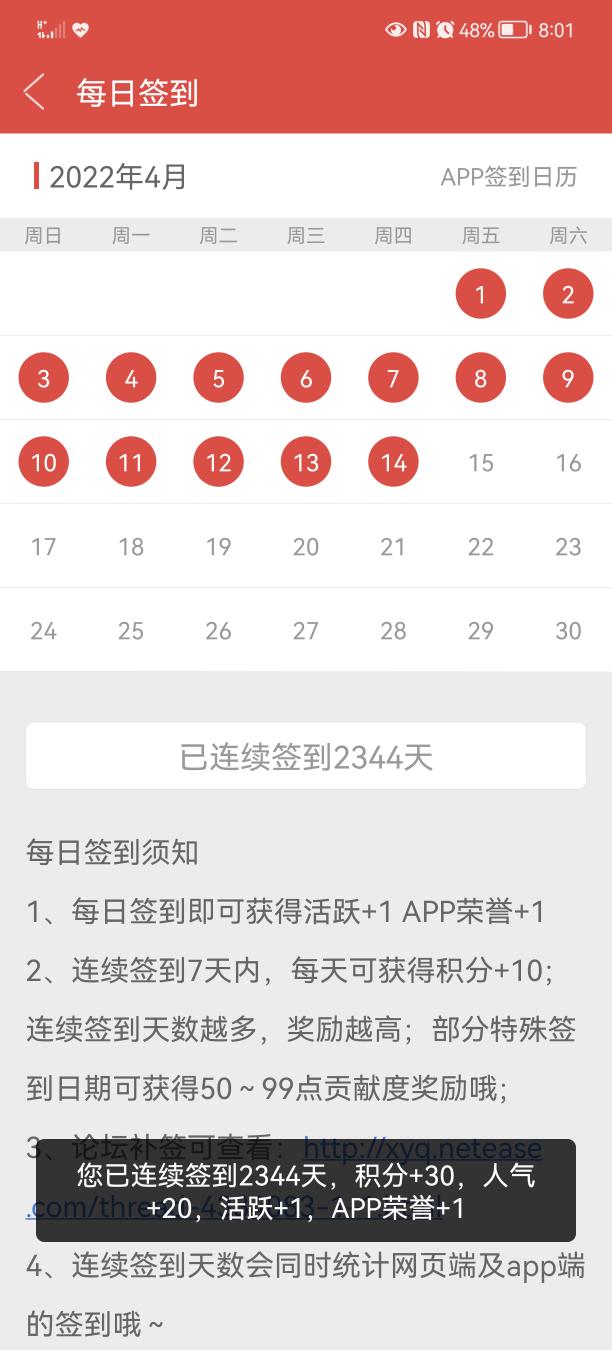Tap the 已连续签到2344天 button
612x1350 pixels.
[x=306, y=757]
